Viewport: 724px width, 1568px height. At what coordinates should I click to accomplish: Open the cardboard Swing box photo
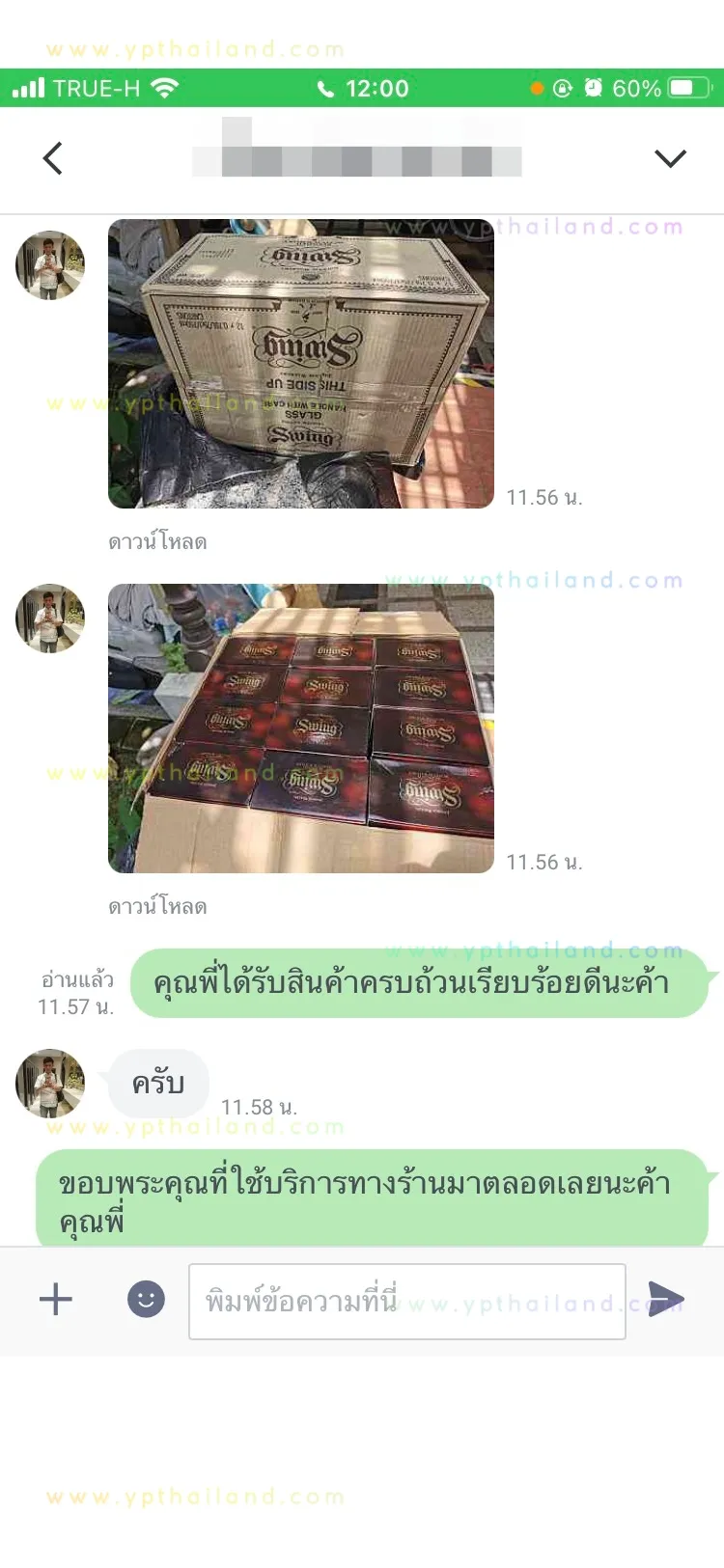[301, 364]
